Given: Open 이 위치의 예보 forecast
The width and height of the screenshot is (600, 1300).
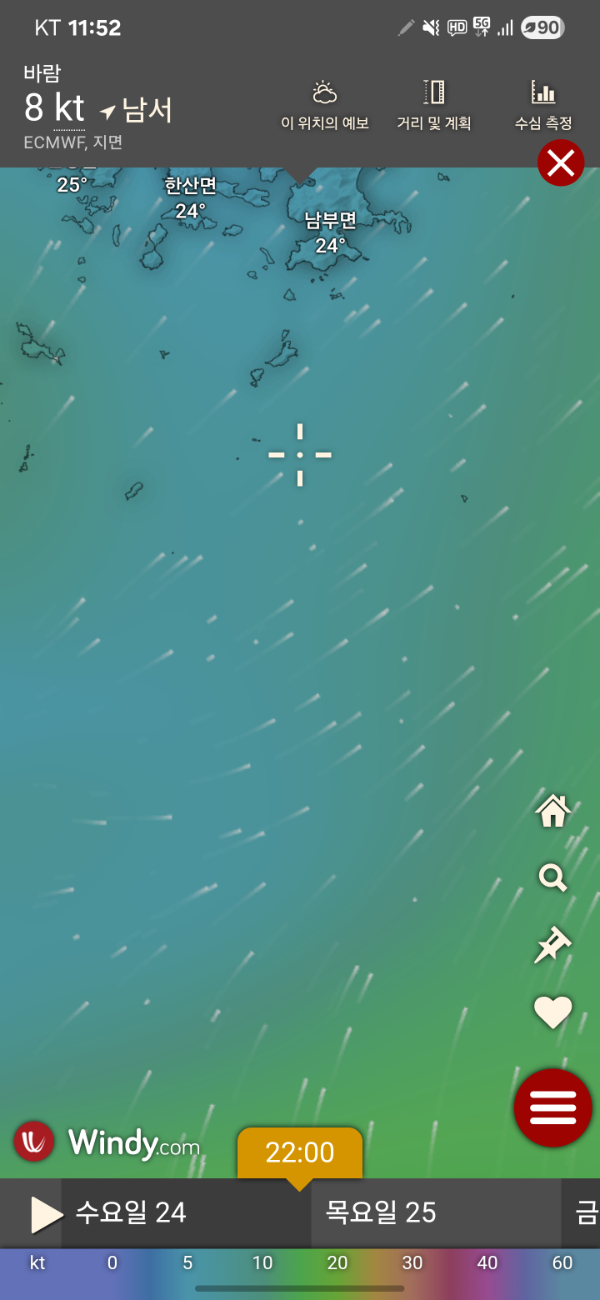Looking at the screenshot, I should point(325,106).
